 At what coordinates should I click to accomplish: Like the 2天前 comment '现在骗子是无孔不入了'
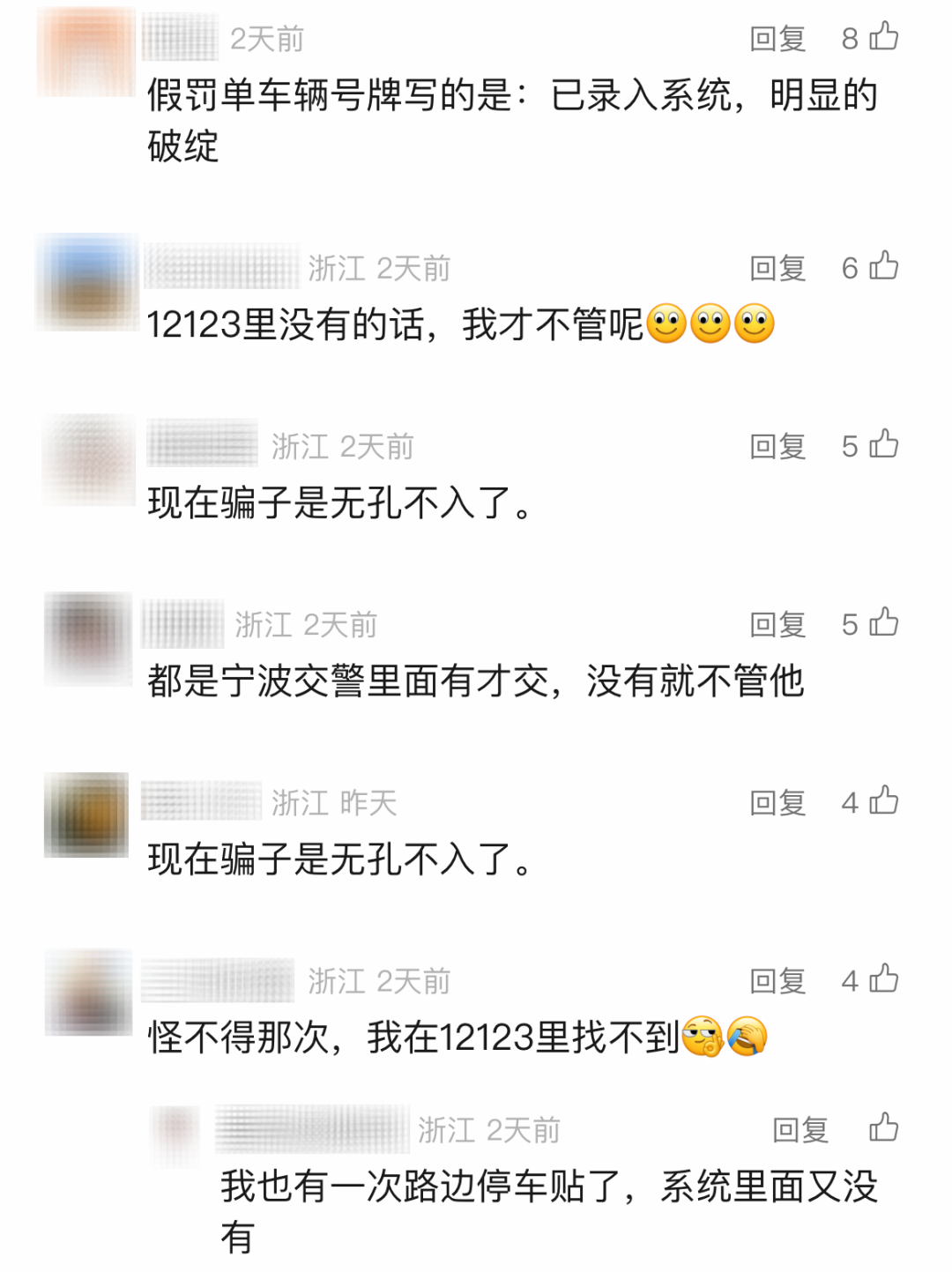click(x=883, y=444)
